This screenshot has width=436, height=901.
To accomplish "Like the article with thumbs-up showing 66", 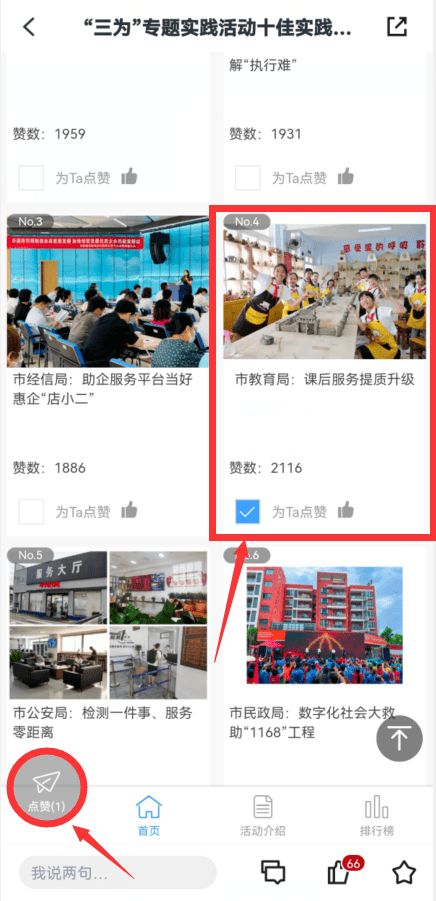I will tap(342, 871).
